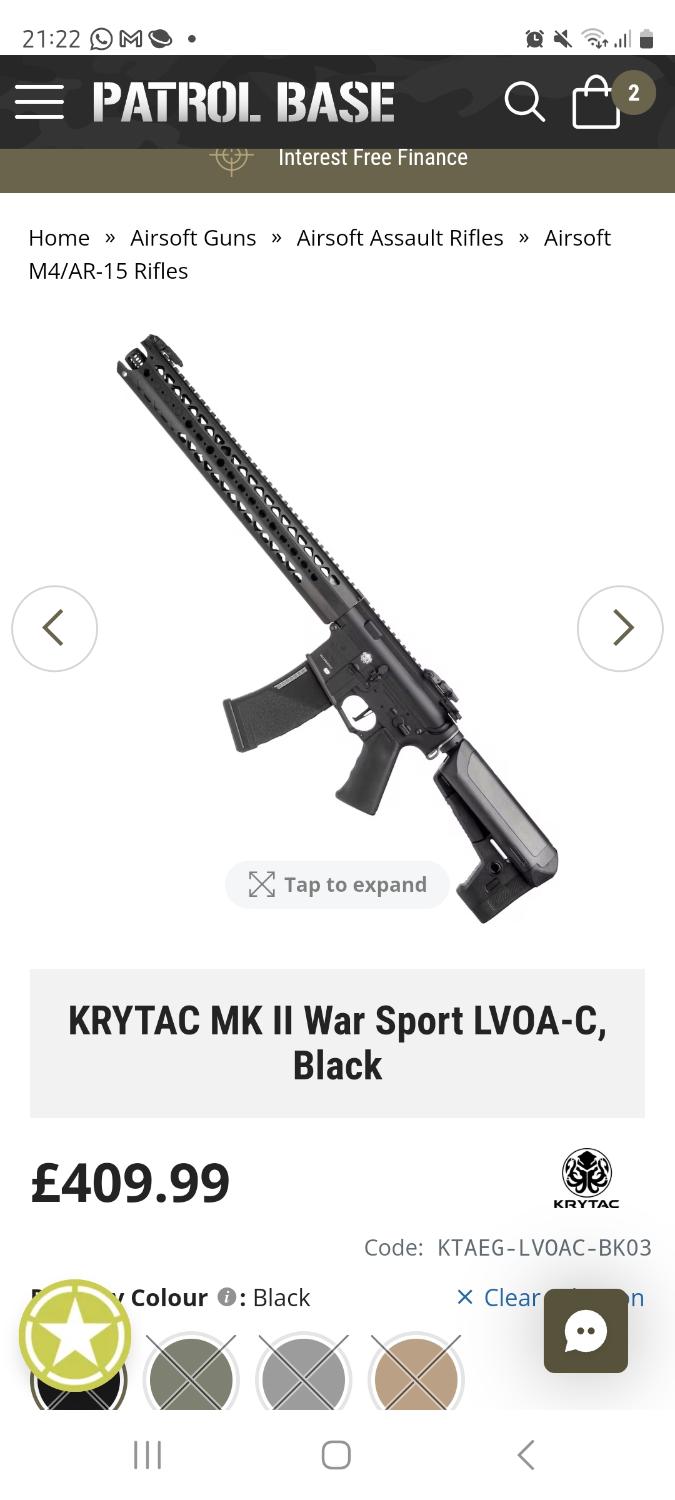The width and height of the screenshot is (675, 1500).
Task: Open the recent apps overview
Action: [x=147, y=1455]
